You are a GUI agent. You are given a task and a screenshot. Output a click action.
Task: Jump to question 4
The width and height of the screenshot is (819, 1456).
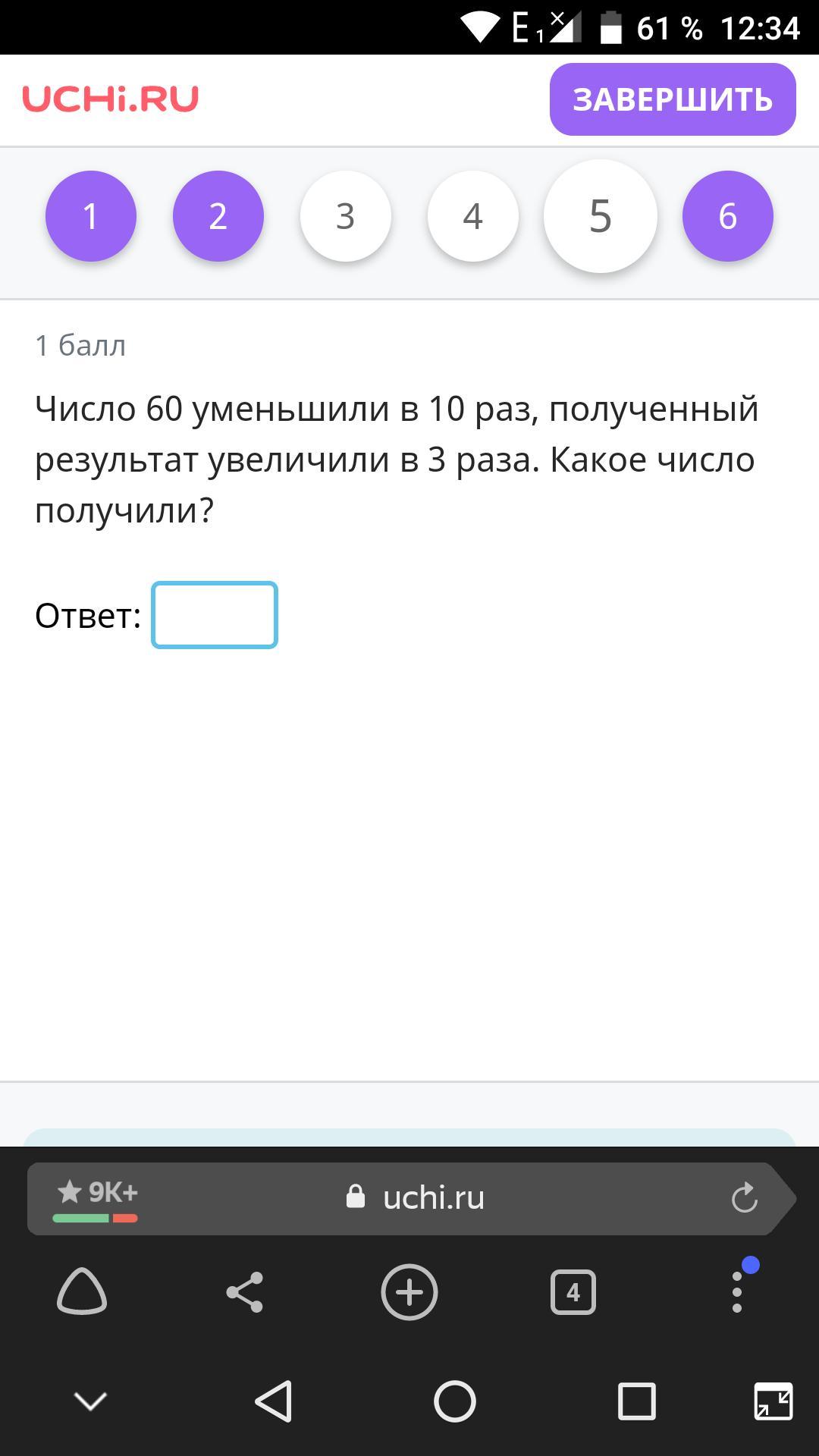tap(473, 216)
